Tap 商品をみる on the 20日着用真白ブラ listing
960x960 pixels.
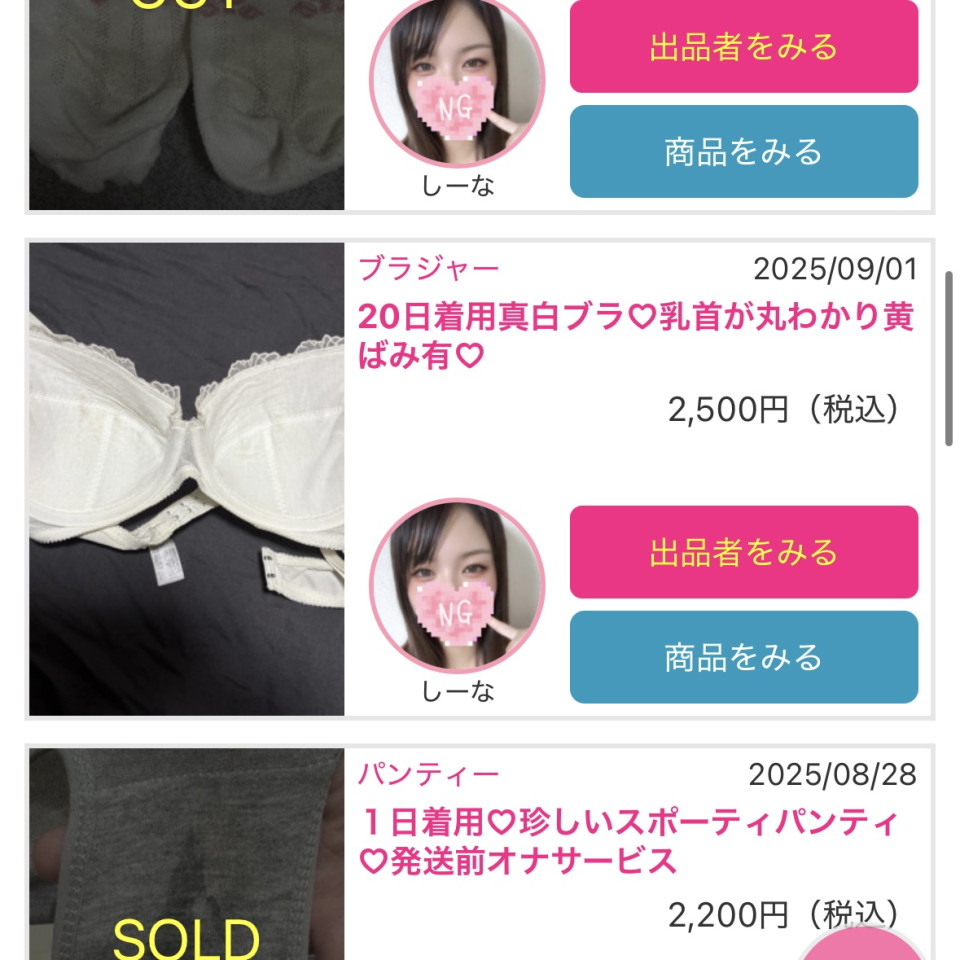[x=743, y=657]
